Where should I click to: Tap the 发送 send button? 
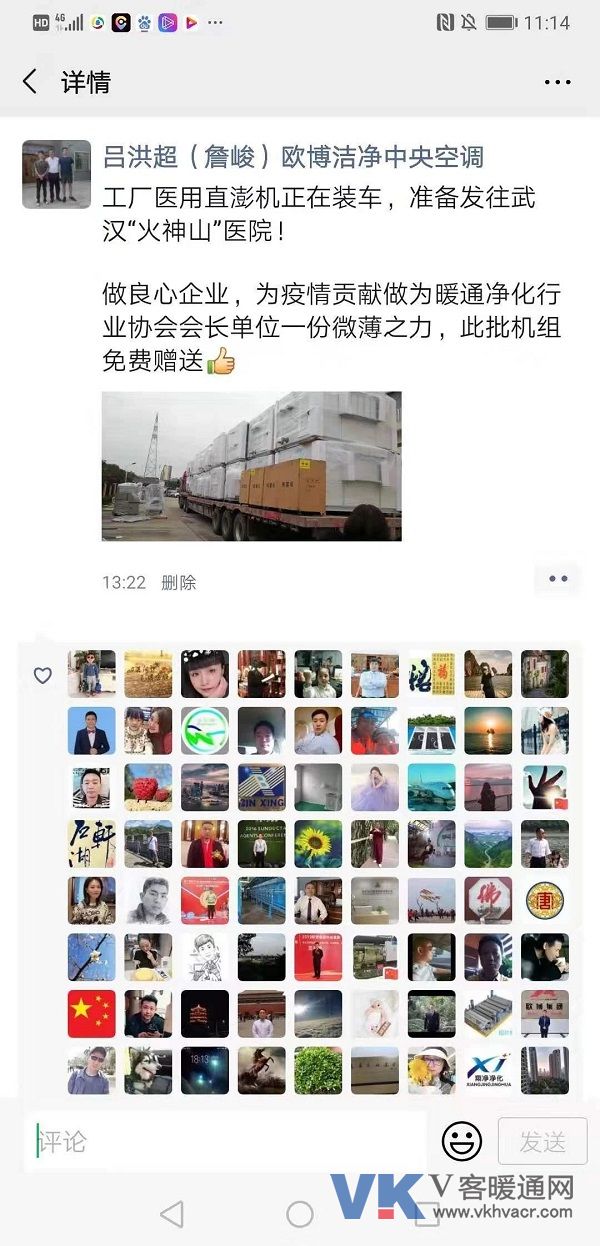click(543, 1141)
